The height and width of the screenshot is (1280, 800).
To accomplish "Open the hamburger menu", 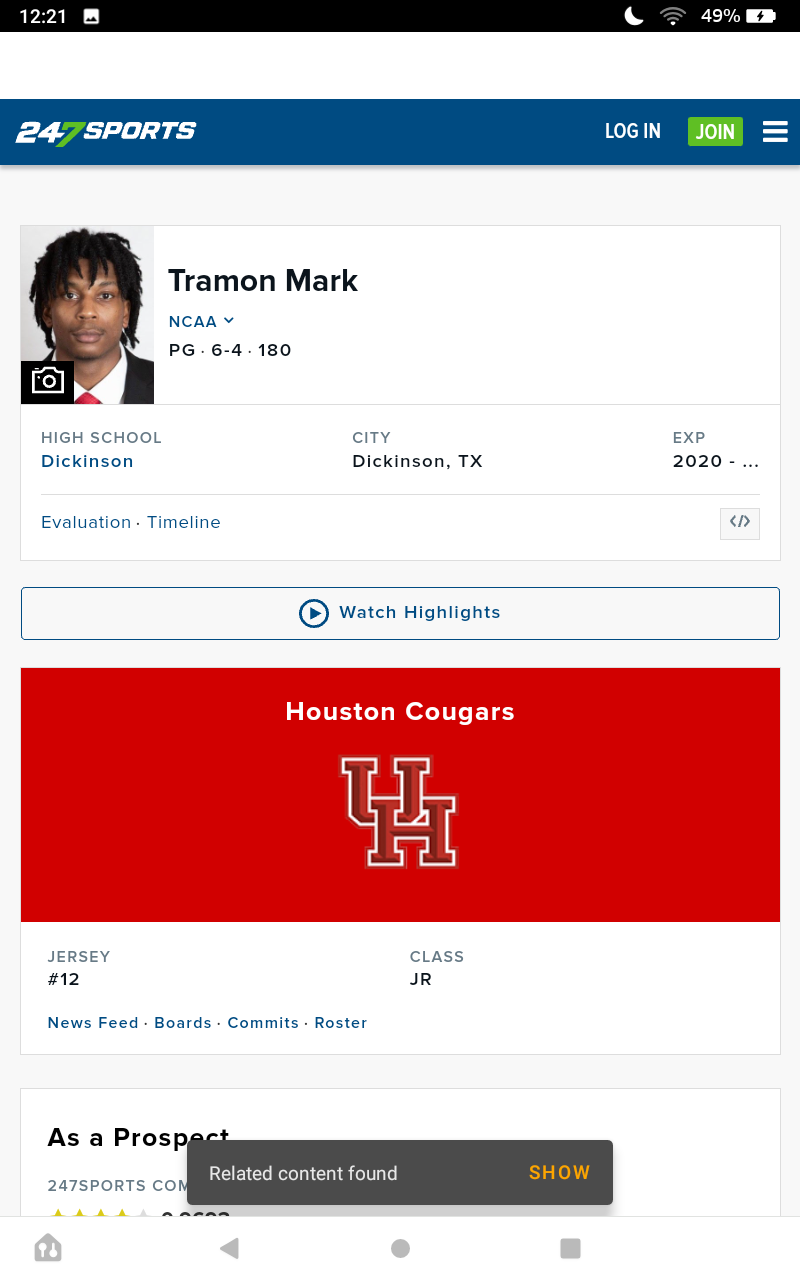I will click(775, 131).
